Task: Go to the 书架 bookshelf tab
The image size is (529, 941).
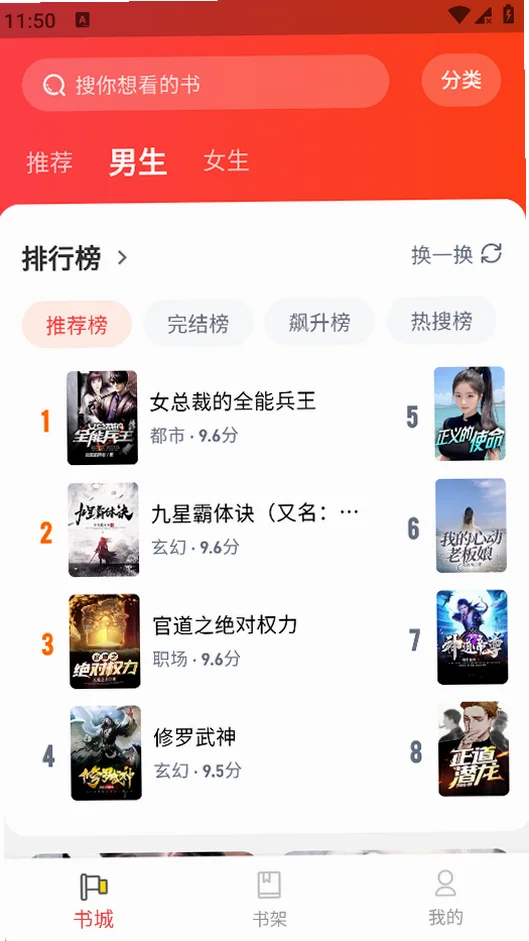Action: [x=269, y=900]
